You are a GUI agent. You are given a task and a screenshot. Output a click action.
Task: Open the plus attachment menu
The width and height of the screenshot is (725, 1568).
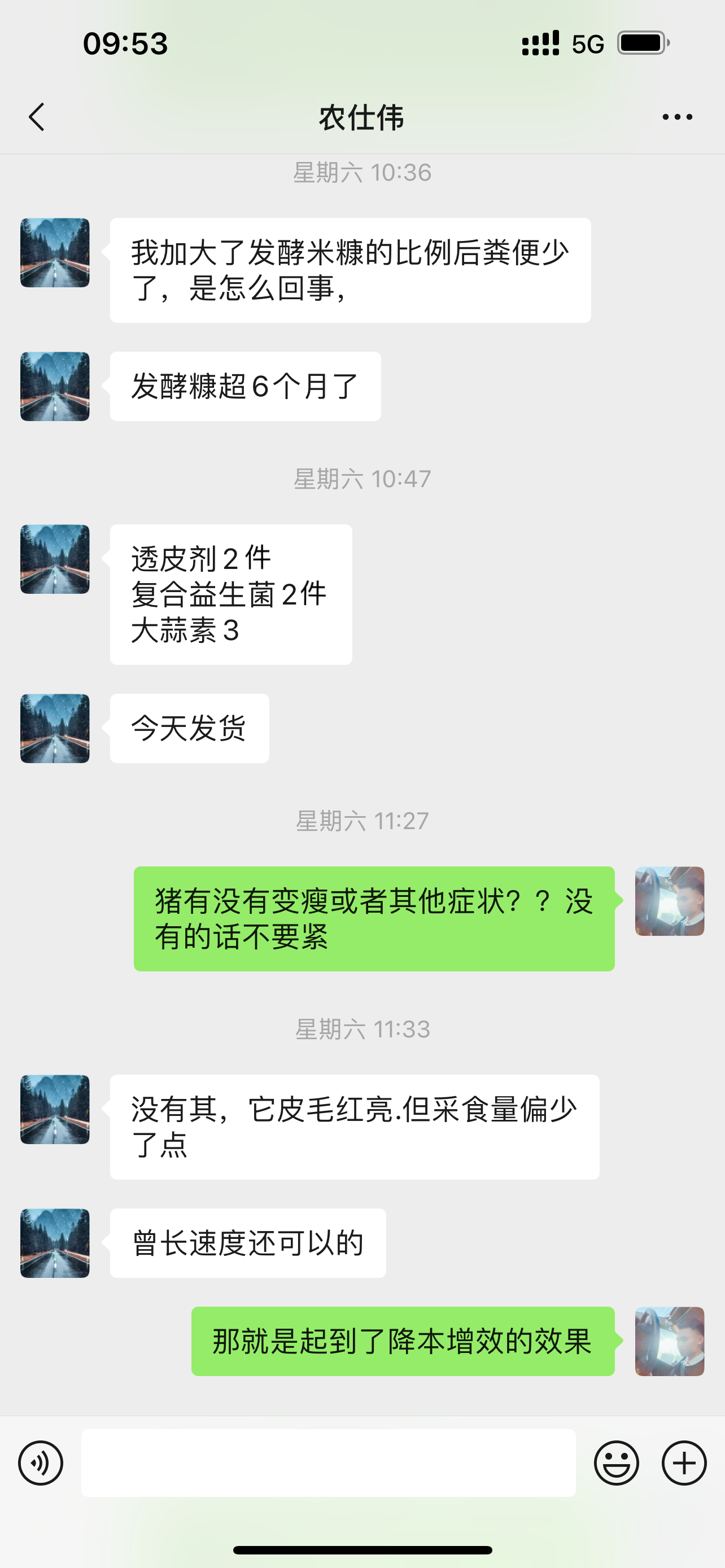(x=684, y=1462)
